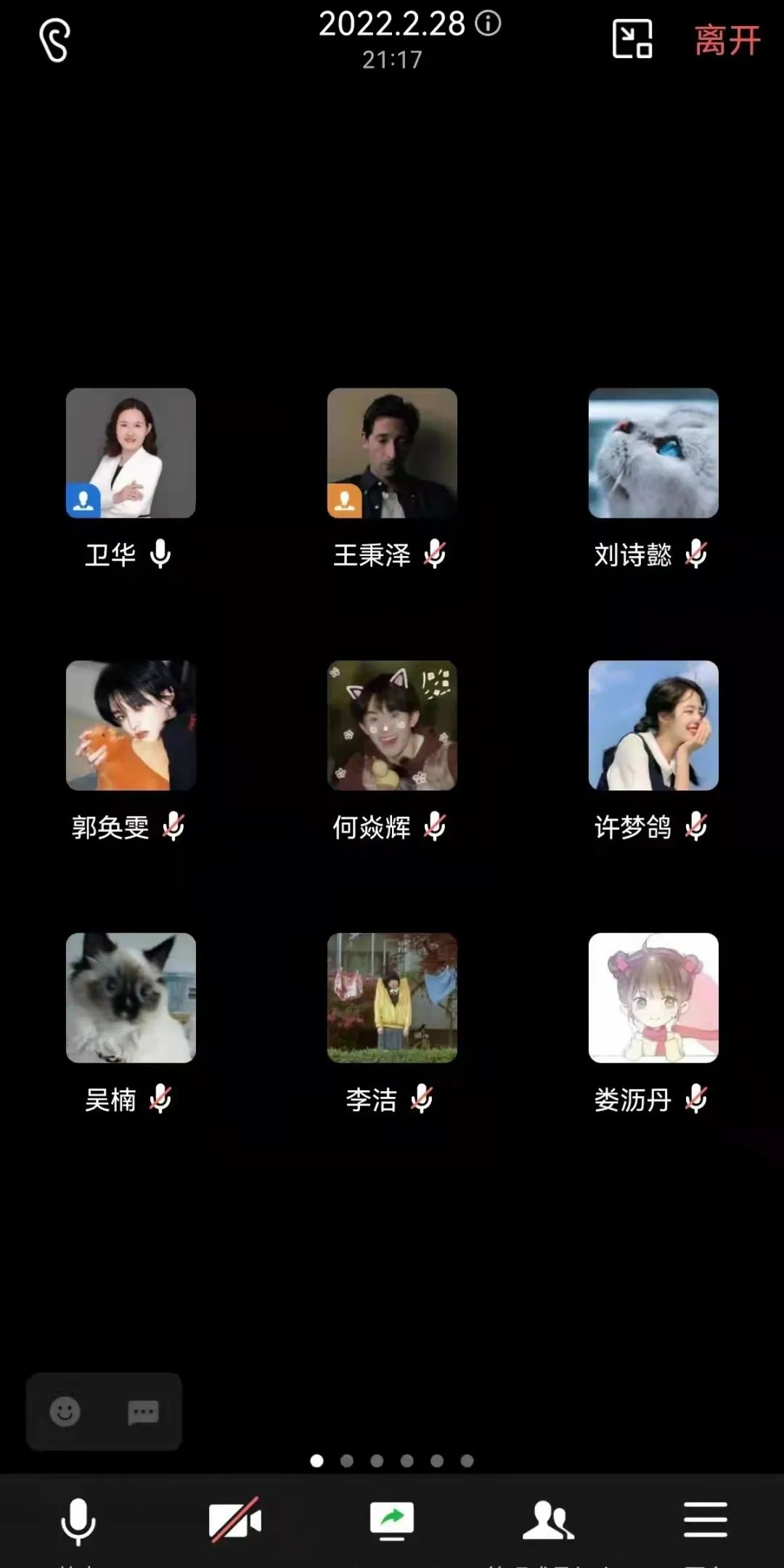View 许梦鸽's participant tile
Screen dimensions: 784x1568
click(x=653, y=726)
